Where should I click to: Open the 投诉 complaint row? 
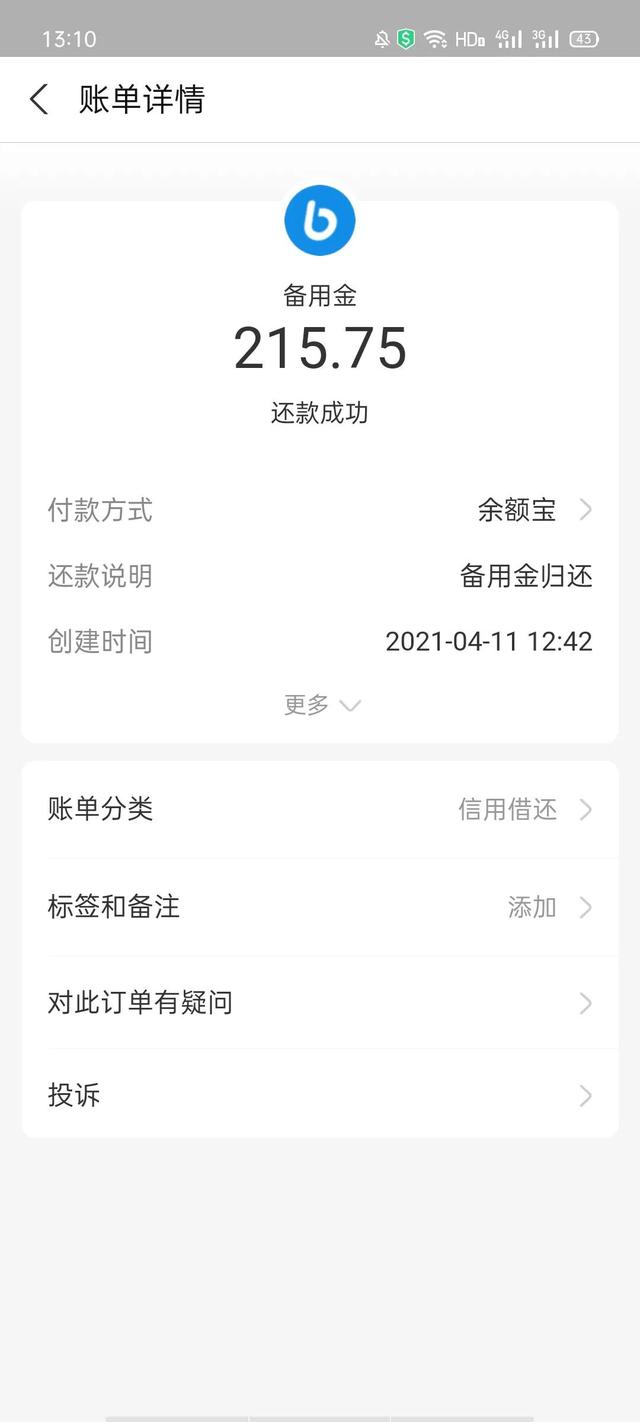[320, 1096]
